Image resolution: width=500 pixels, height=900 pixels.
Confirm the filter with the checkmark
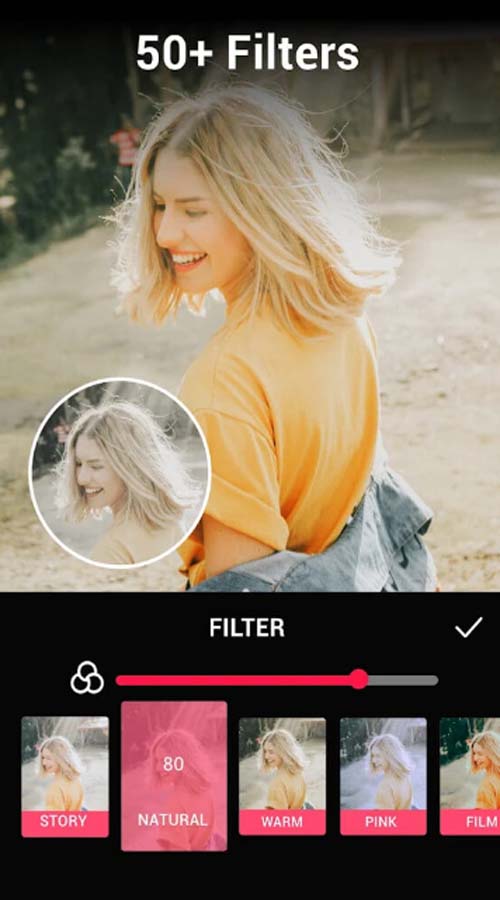(x=468, y=627)
